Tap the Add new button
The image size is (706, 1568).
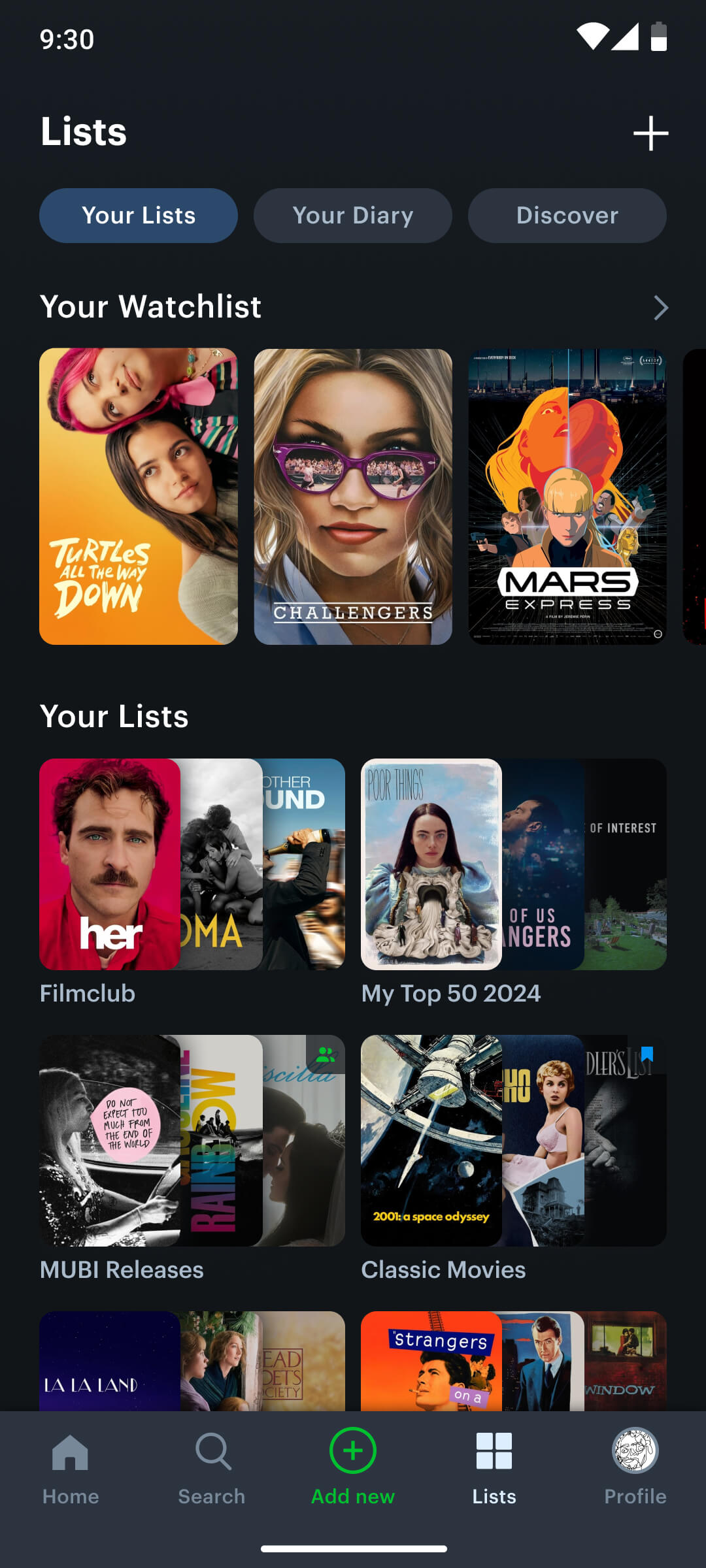pos(353,1467)
